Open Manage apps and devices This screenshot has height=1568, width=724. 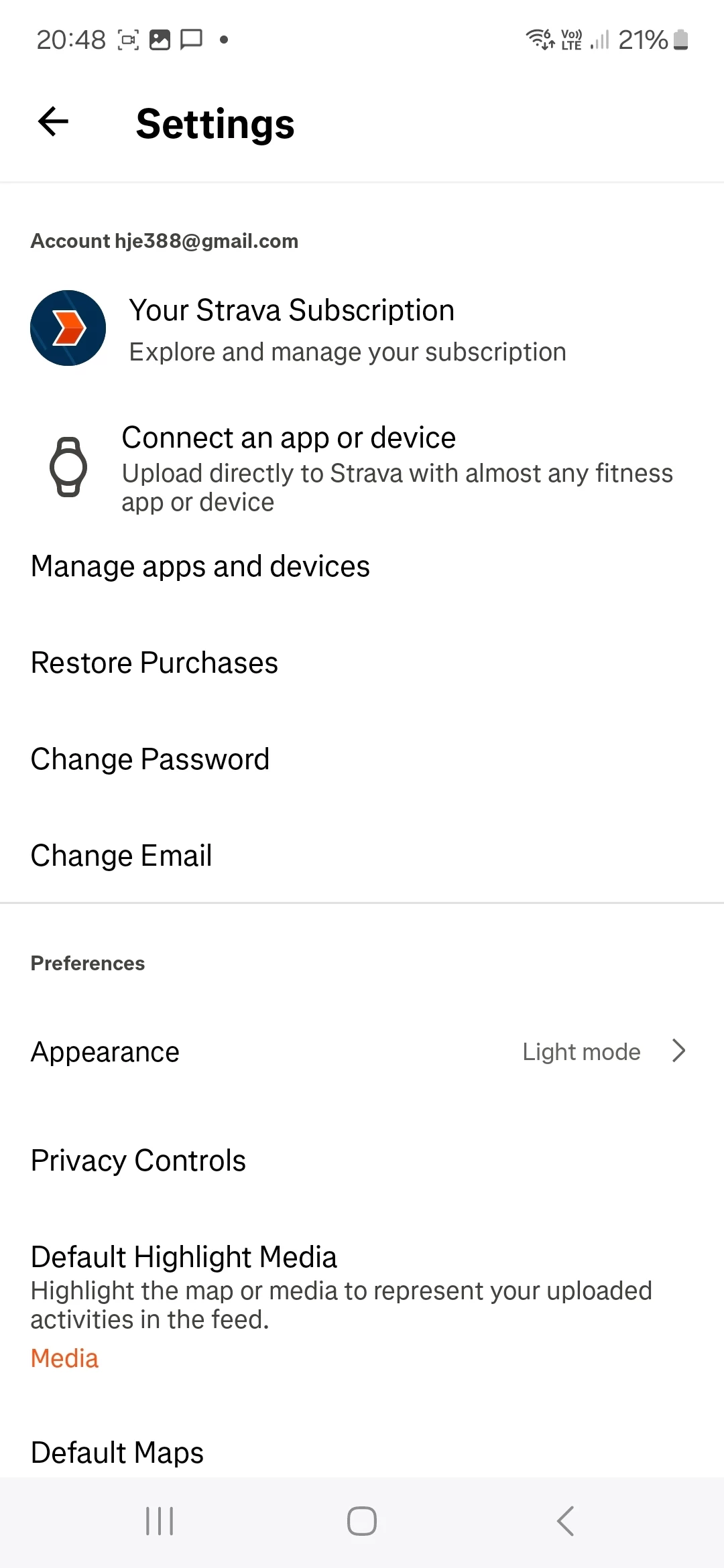(362, 566)
